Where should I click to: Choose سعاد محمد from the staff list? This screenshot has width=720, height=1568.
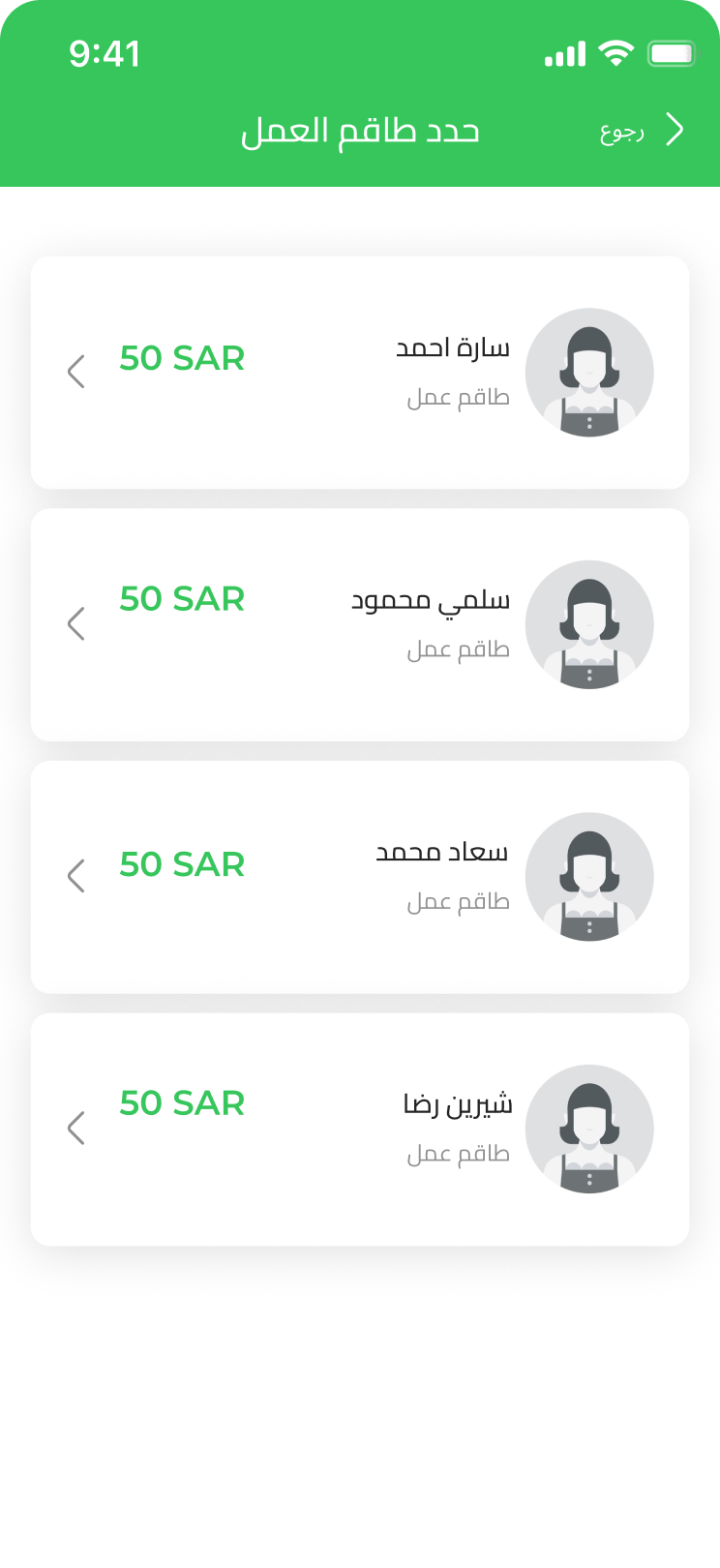[x=360, y=877]
